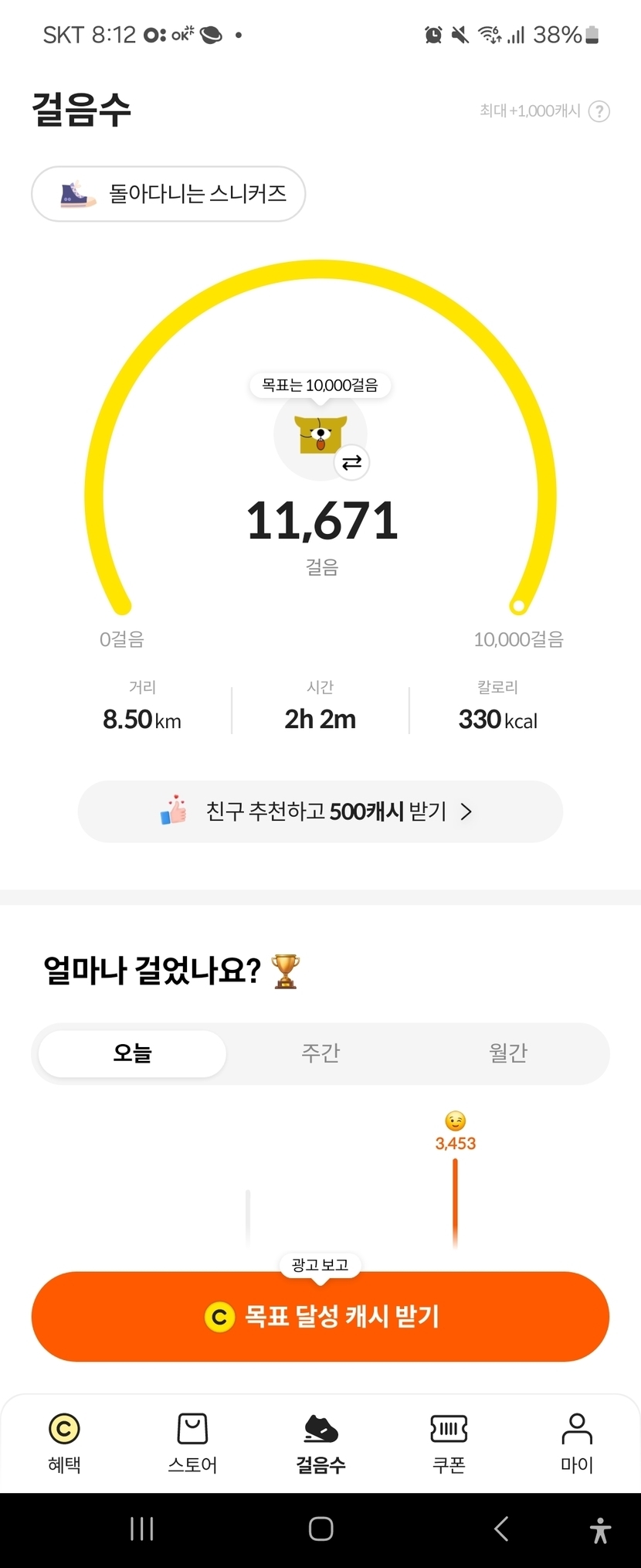Switch to the 주간 tab
The width and height of the screenshot is (641, 1568).
(320, 1053)
